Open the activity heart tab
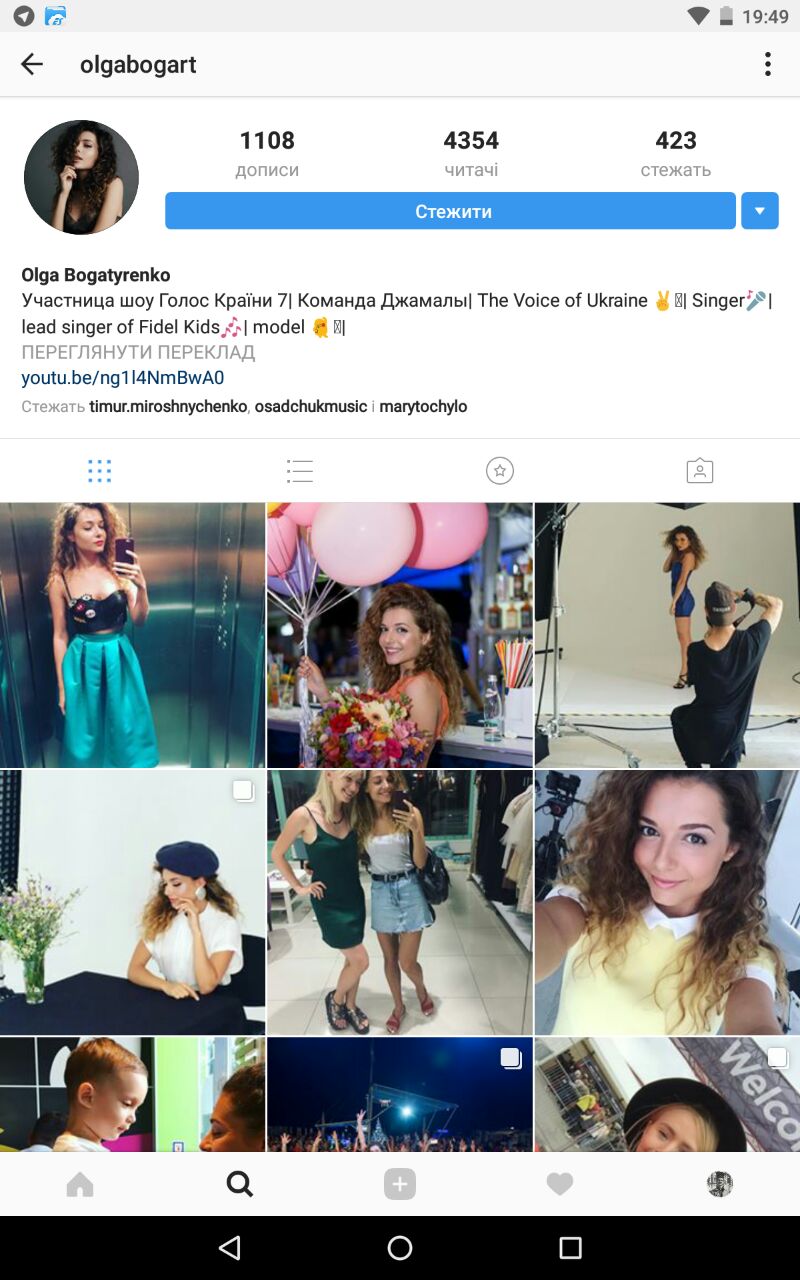This screenshot has height=1280, width=800. point(560,1185)
